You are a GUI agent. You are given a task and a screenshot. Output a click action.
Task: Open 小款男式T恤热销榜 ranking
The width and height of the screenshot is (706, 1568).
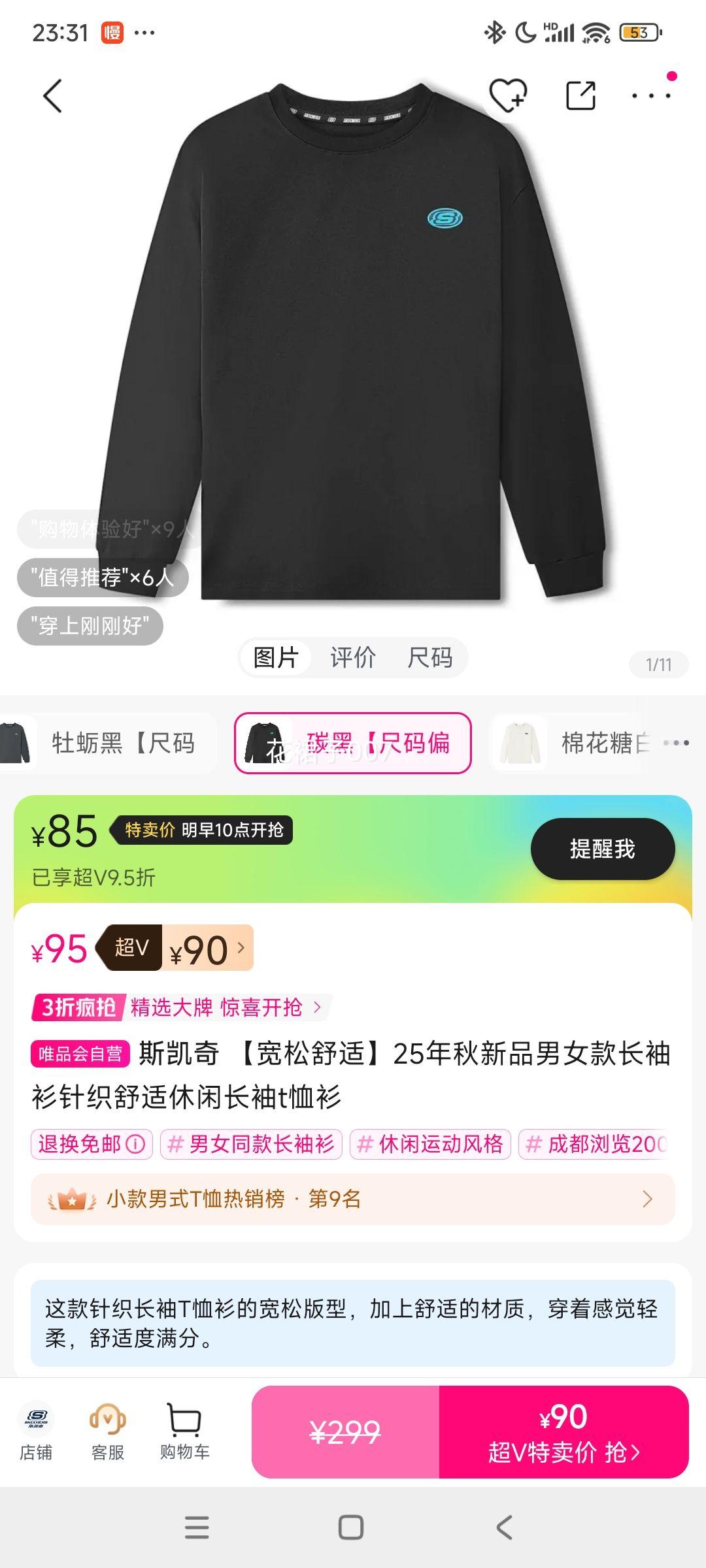point(352,1199)
